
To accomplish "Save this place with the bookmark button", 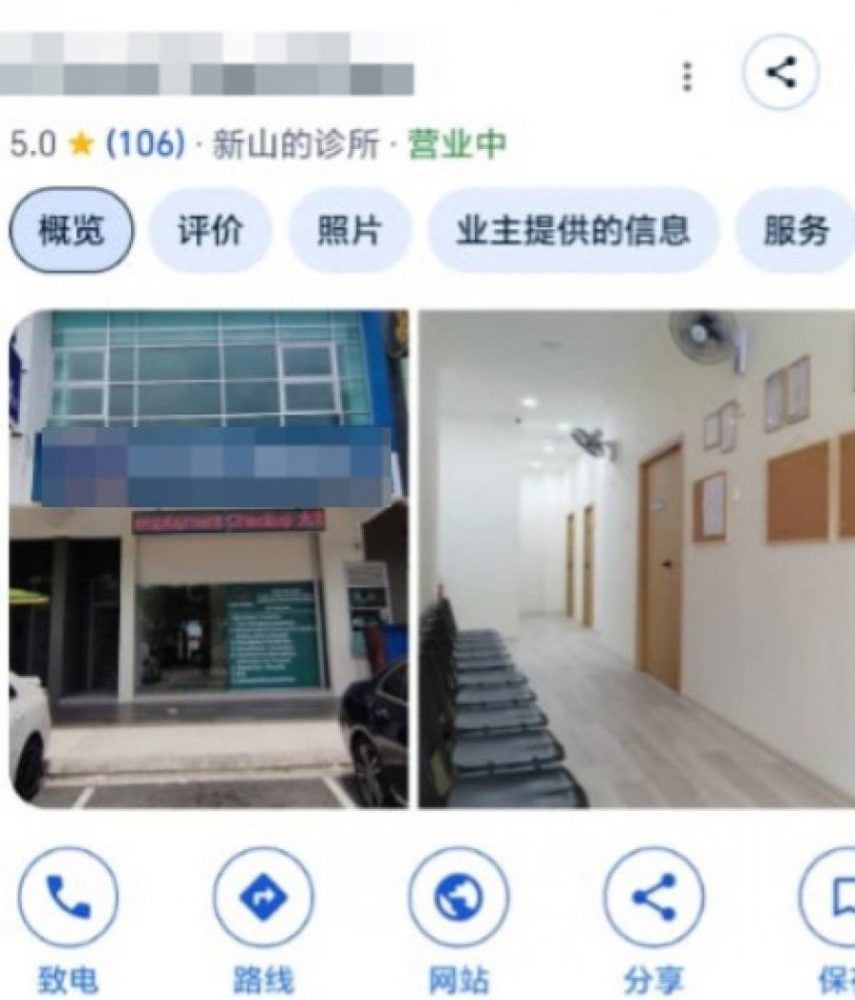I will pos(834,899).
